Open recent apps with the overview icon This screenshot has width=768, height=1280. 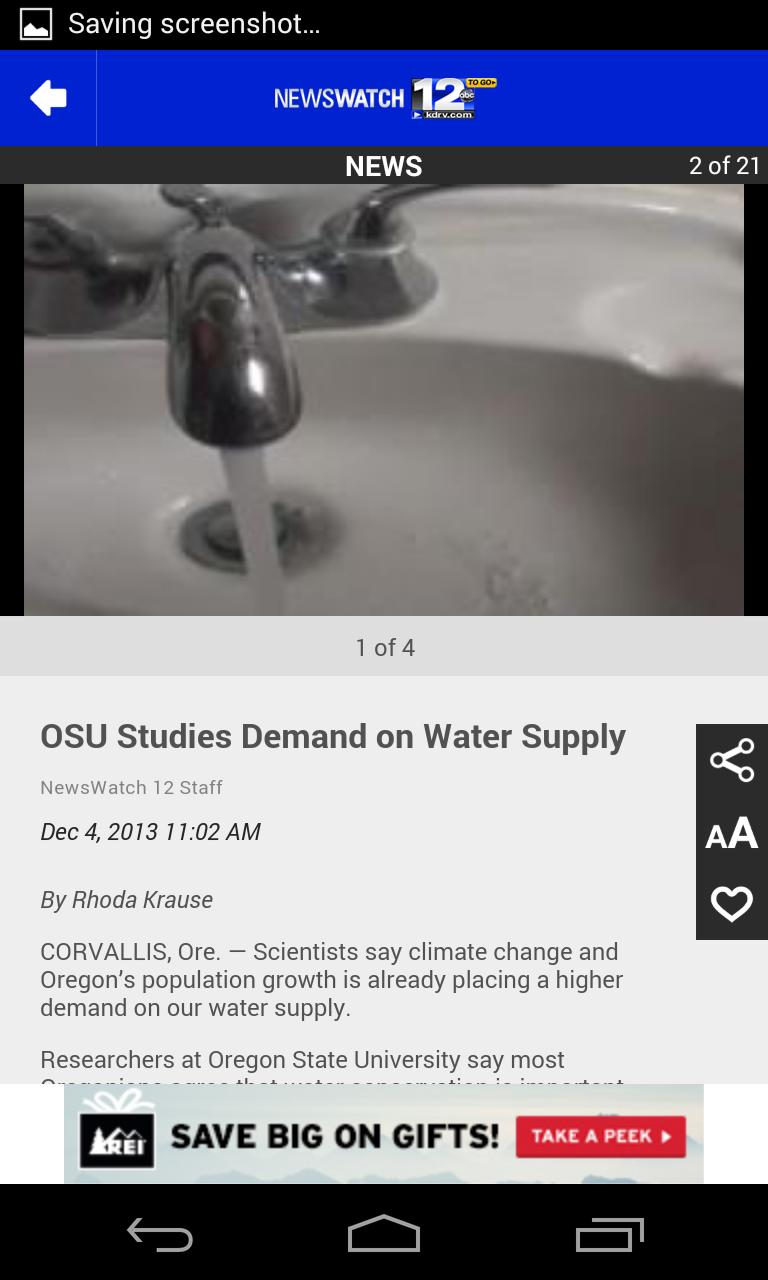coord(611,1234)
